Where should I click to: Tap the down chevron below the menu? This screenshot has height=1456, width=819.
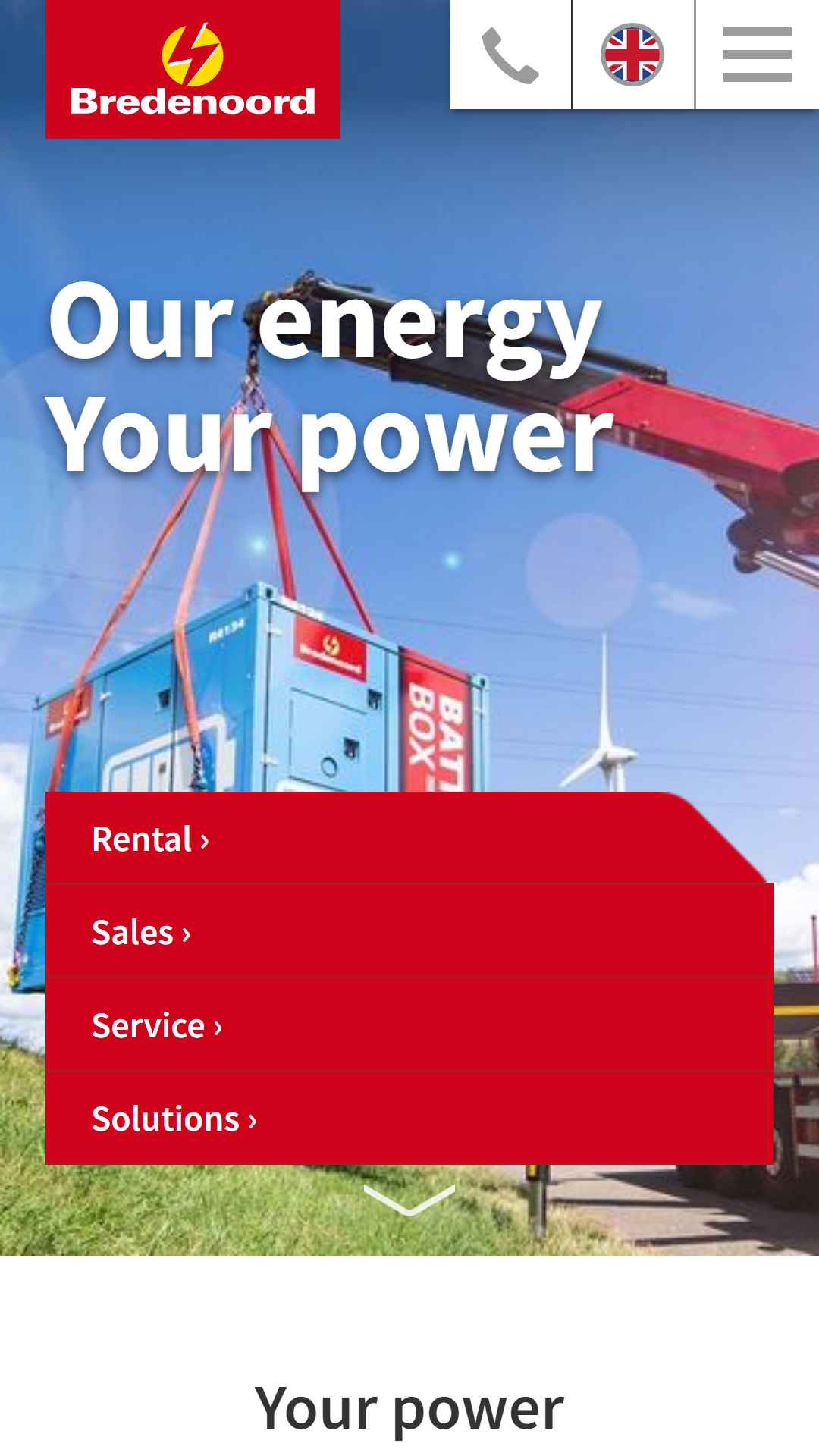(x=409, y=1200)
